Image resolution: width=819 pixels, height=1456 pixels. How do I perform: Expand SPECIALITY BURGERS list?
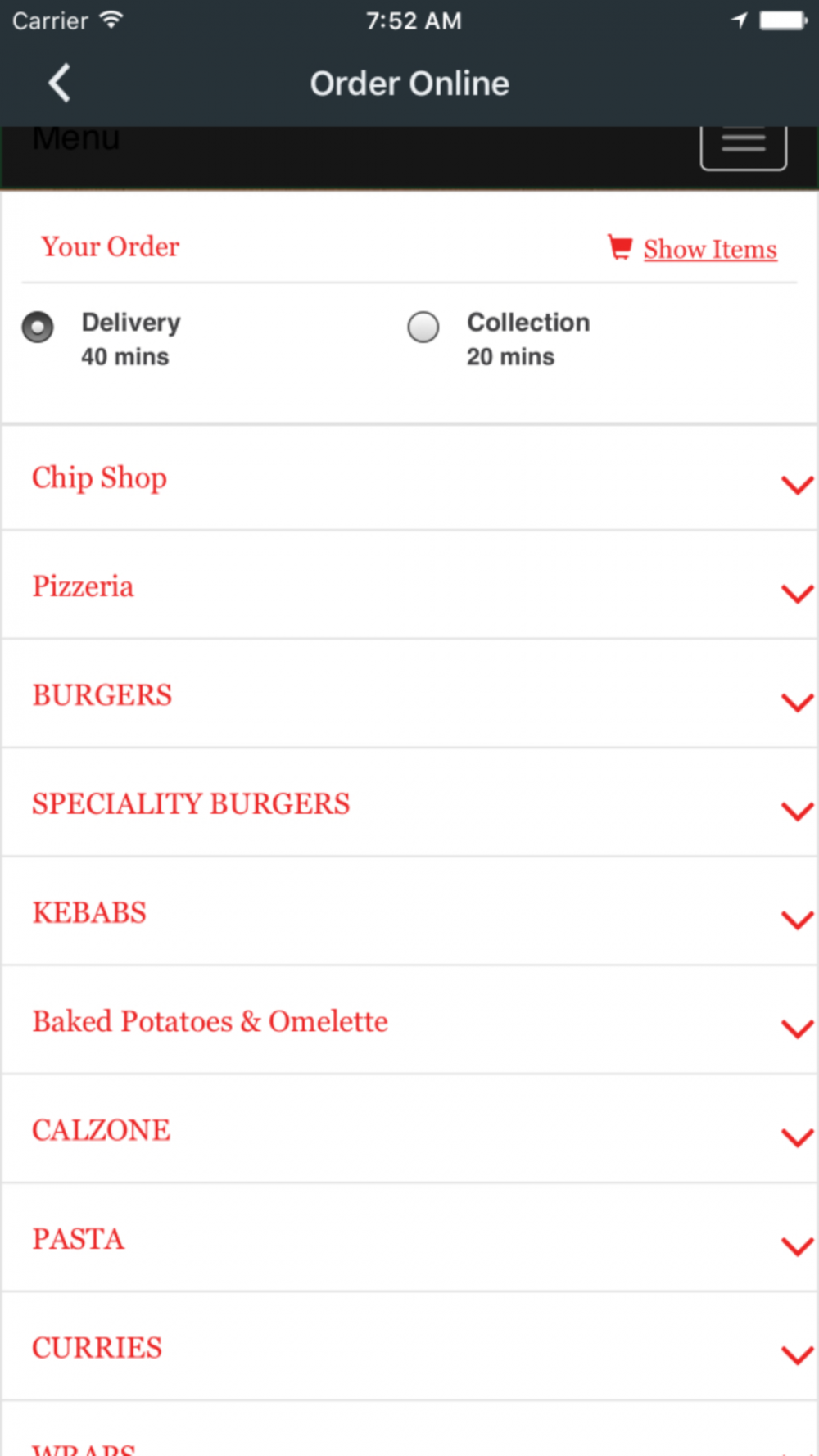click(409, 803)
